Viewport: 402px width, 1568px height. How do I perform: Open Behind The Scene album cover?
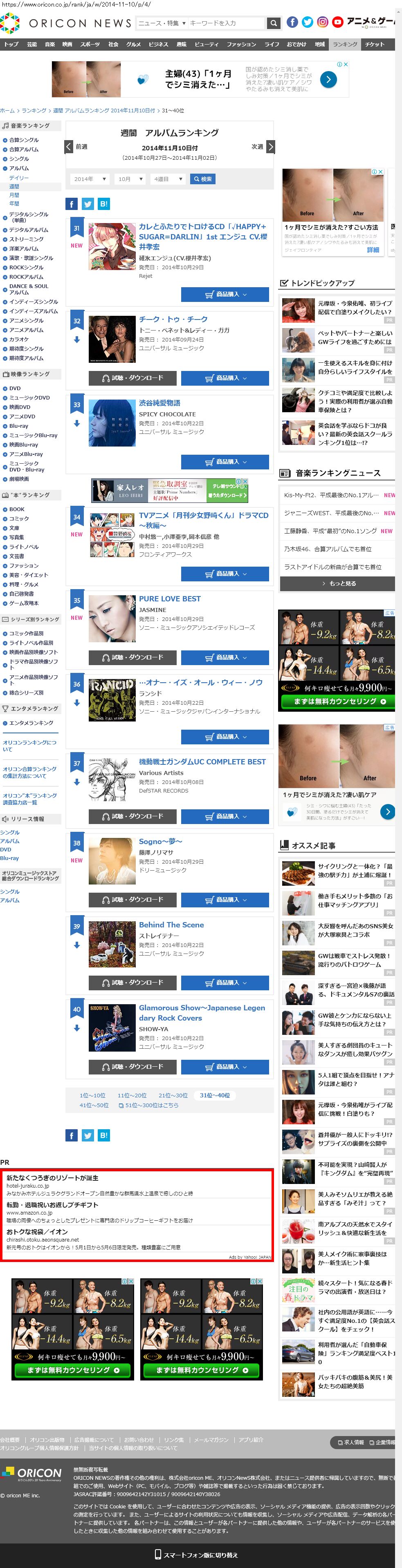point(112,944)
